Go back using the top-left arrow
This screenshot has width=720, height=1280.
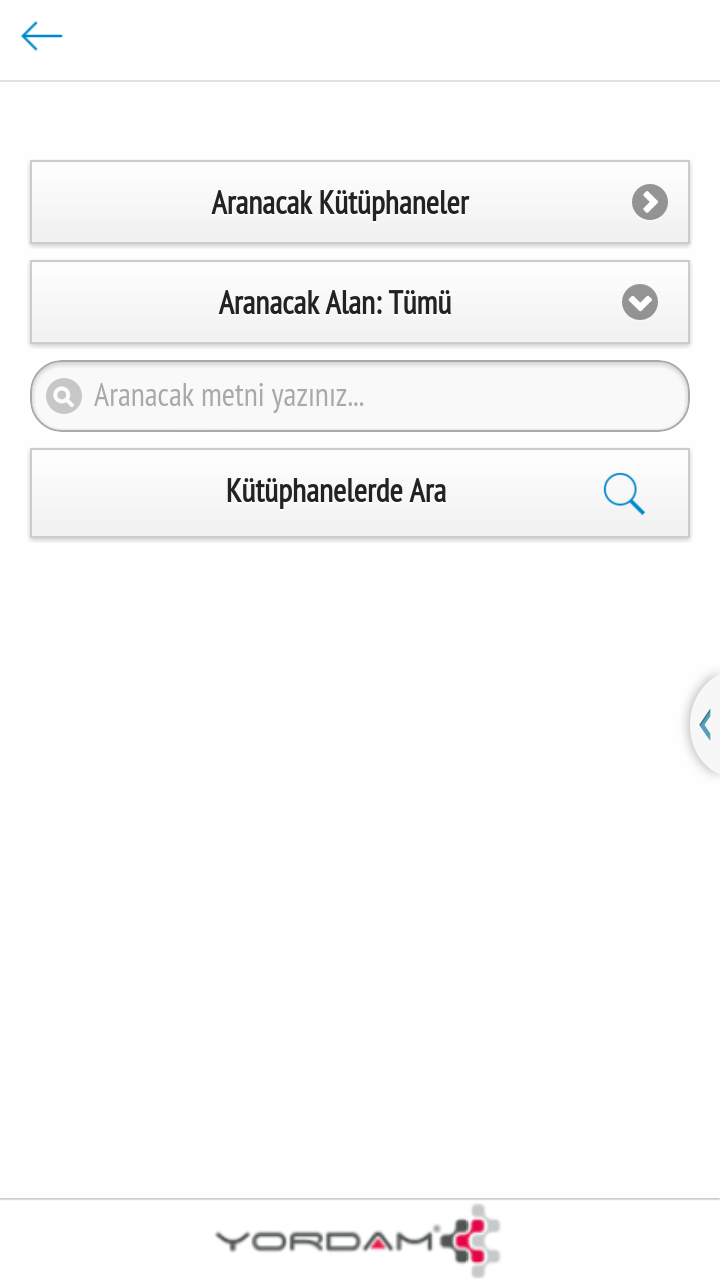[42, 37]
